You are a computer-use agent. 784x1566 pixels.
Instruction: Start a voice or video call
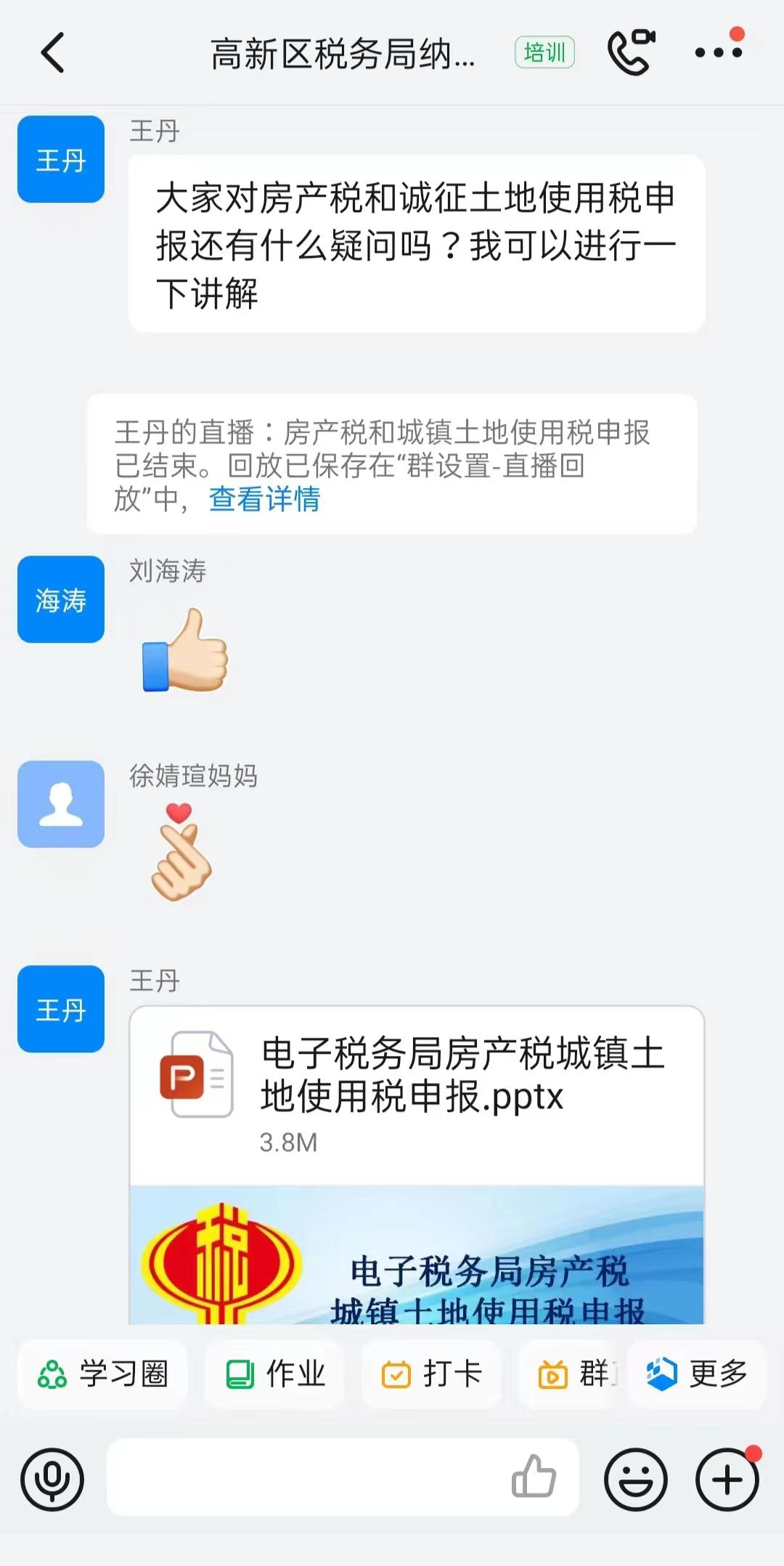pyautogui.click(x=631, y=52)
